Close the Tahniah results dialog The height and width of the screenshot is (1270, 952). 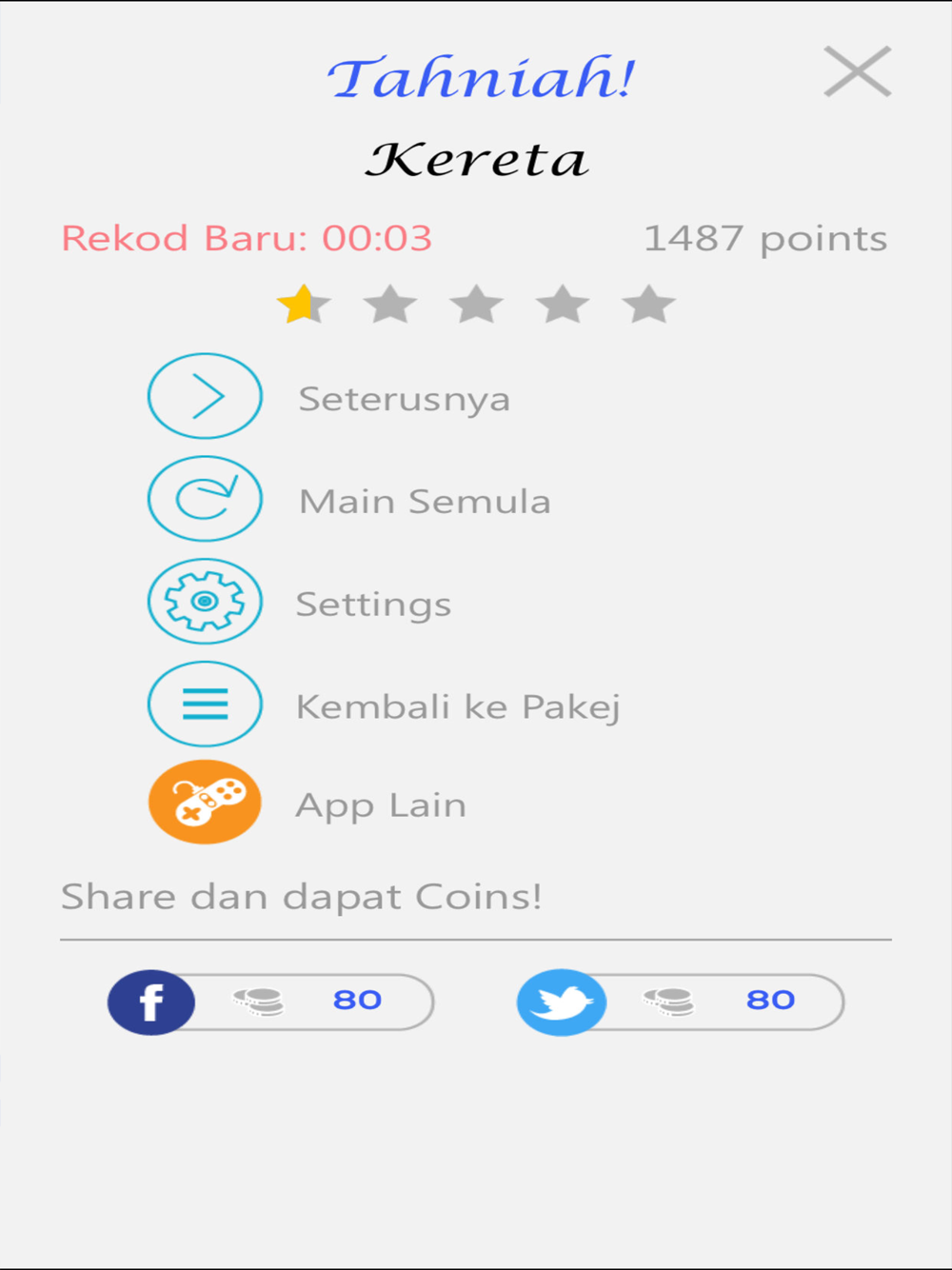coord(857,71)
